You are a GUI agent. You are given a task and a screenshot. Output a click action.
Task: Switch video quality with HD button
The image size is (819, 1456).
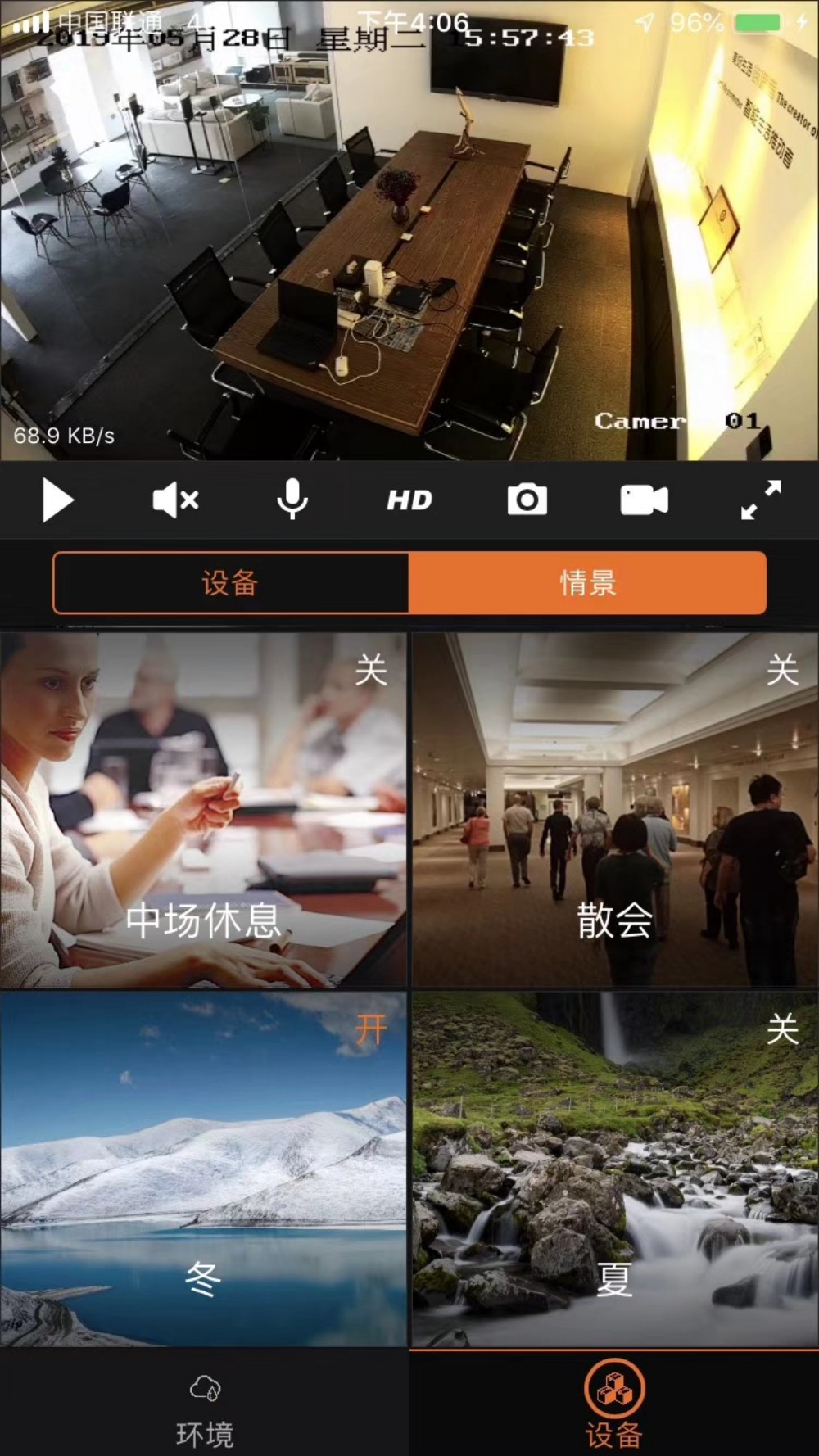point(409,500)
